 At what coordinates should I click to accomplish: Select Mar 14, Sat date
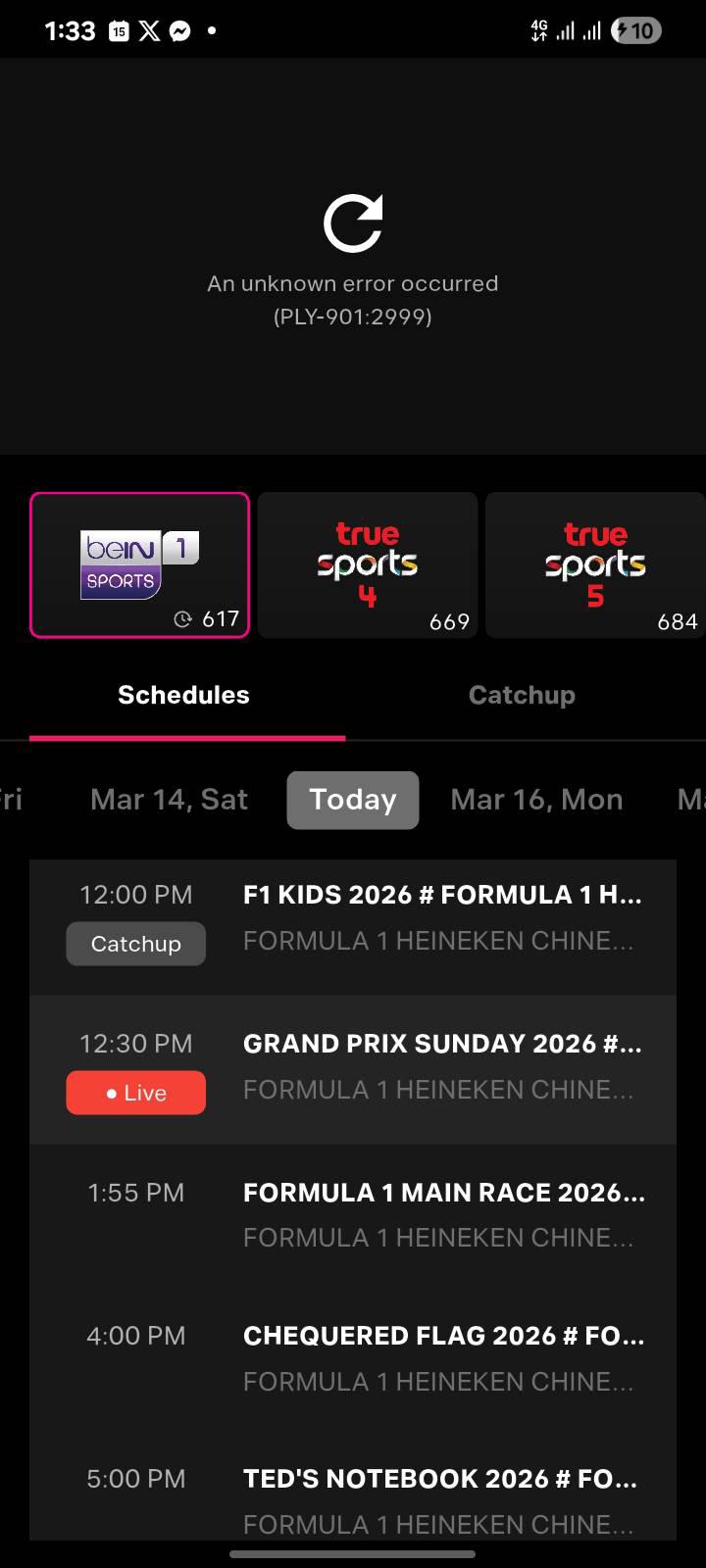pyautogui.click(x=169, y=800)
